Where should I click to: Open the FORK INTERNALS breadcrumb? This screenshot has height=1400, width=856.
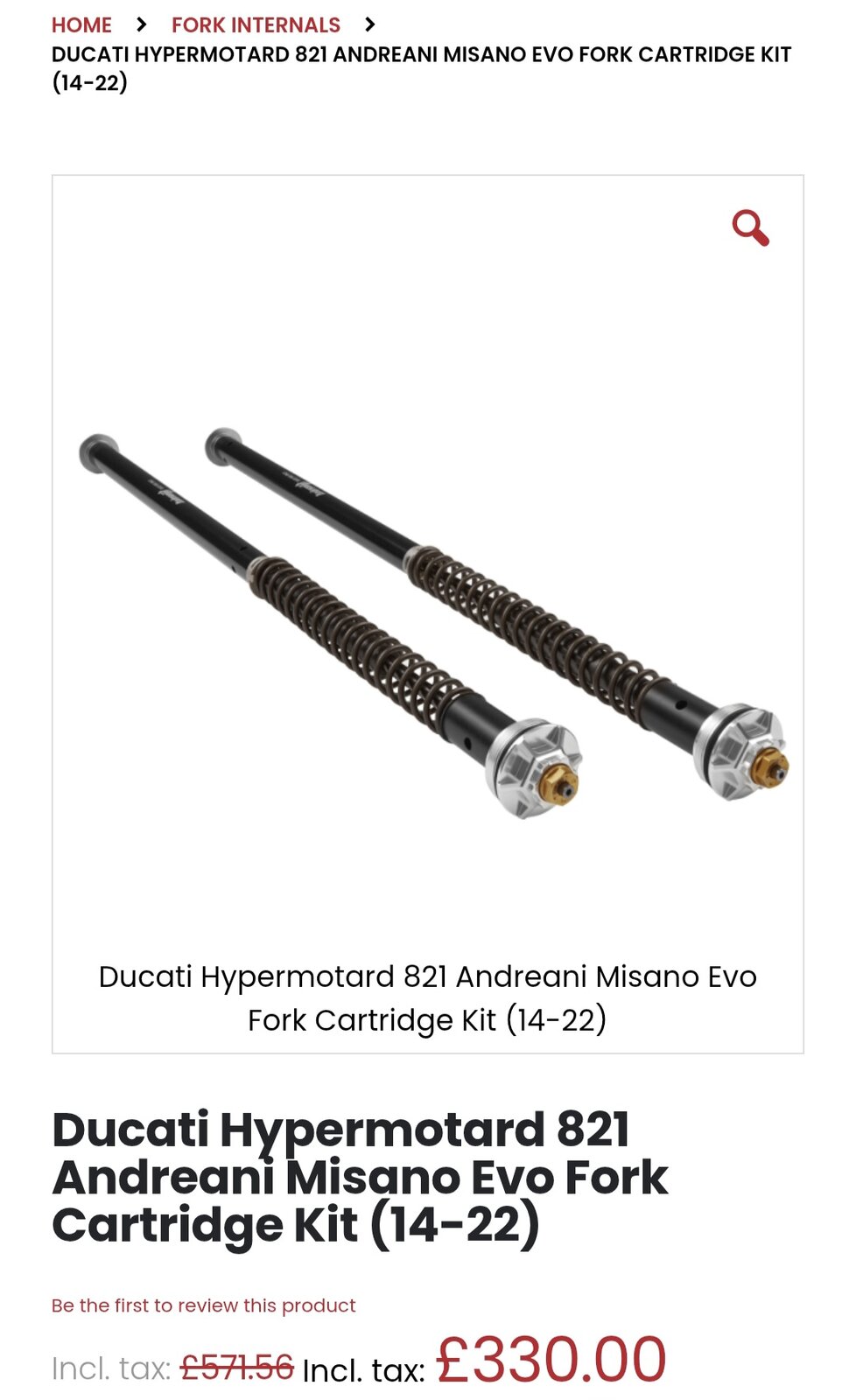tap(256, 24)
